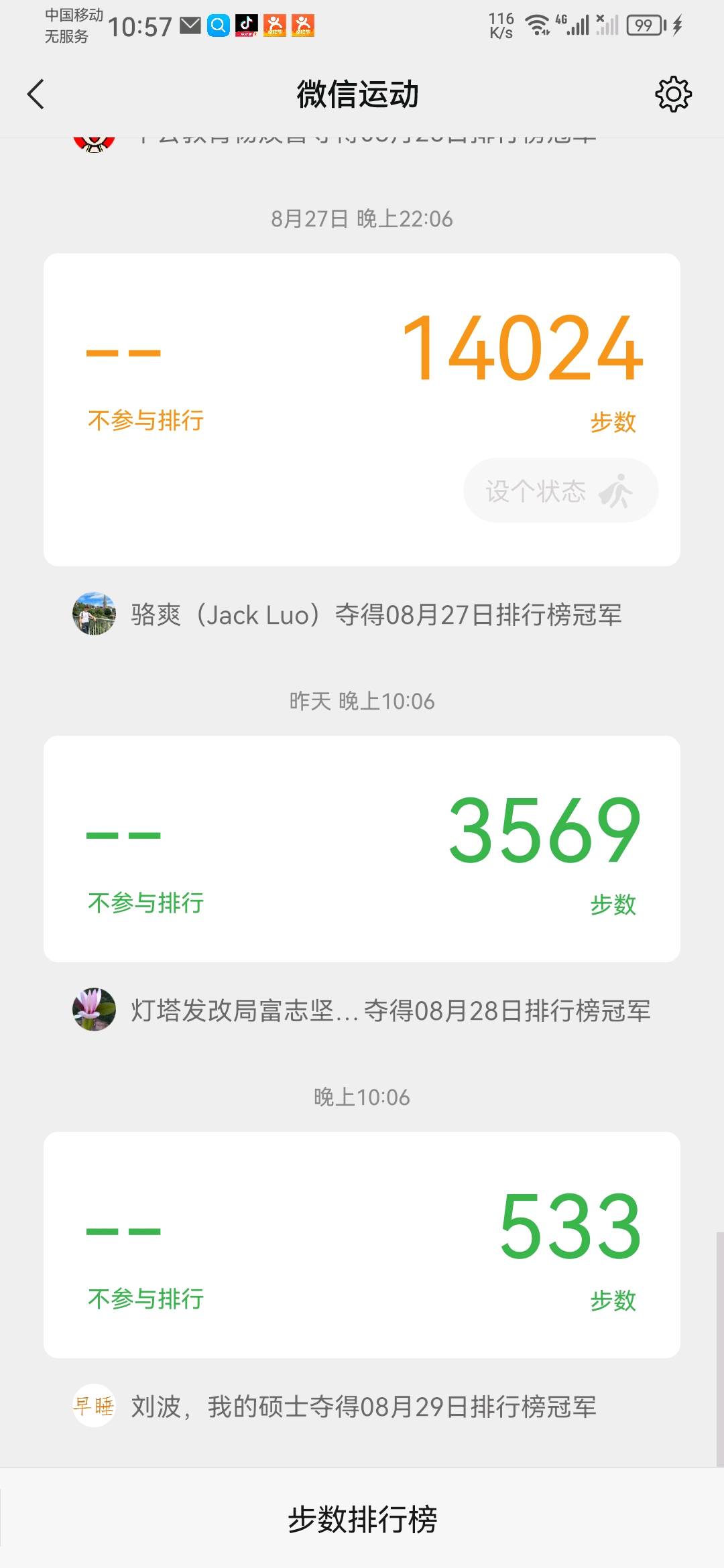Tap the 设个状态 button
This screenshot has height=1568, width=724.
pyautogui.click(x=560, y=491)
